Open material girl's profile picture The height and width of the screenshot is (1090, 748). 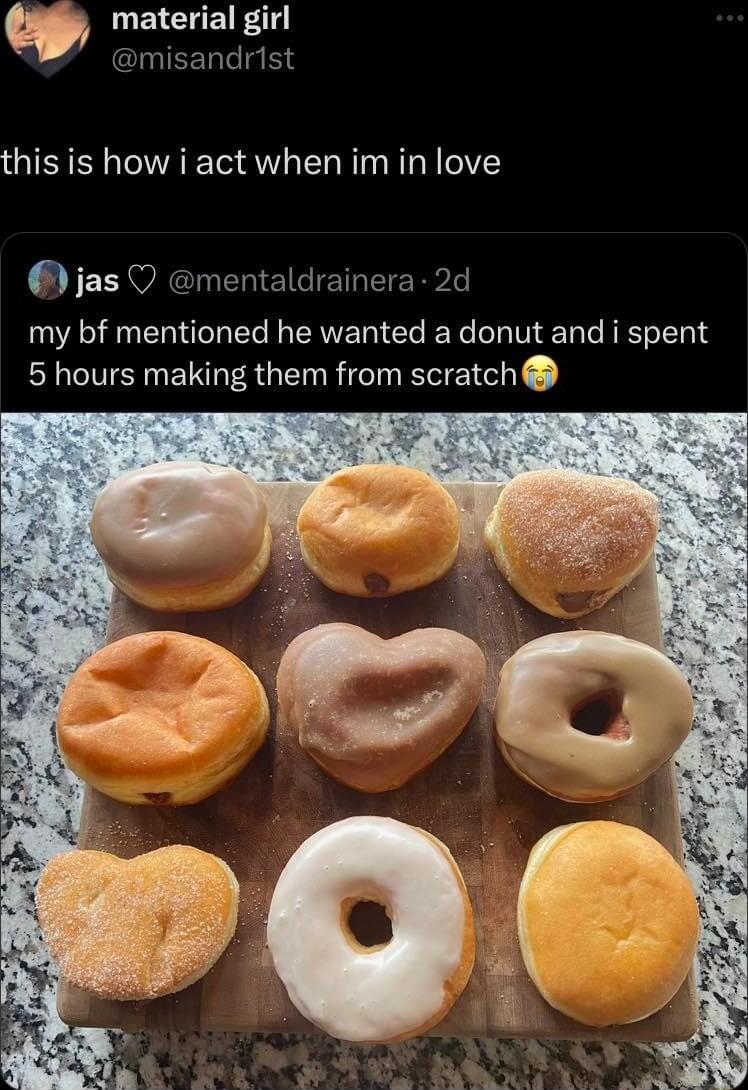(47, 34)
